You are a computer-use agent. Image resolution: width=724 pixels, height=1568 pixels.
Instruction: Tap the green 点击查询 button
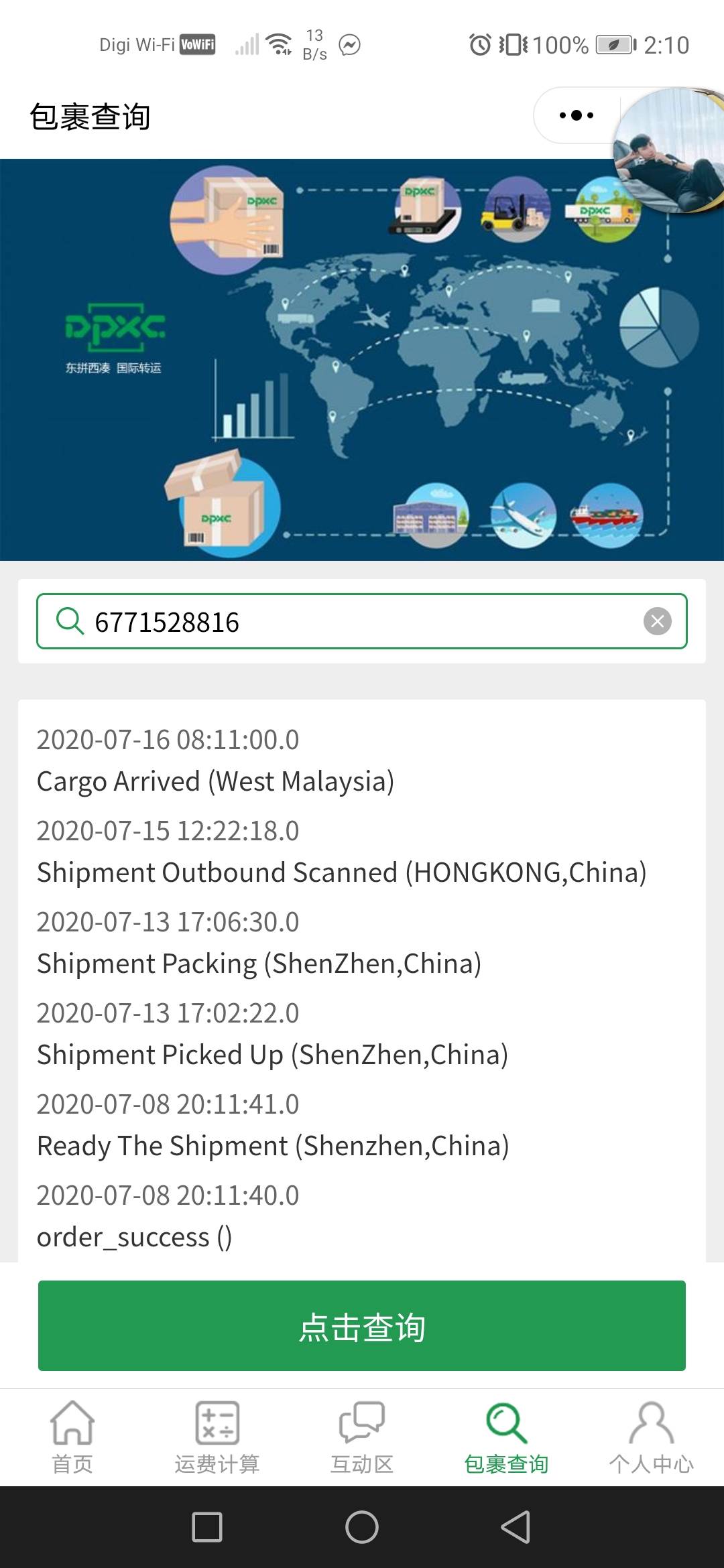pyautogui.click(x=362, y=1327)
